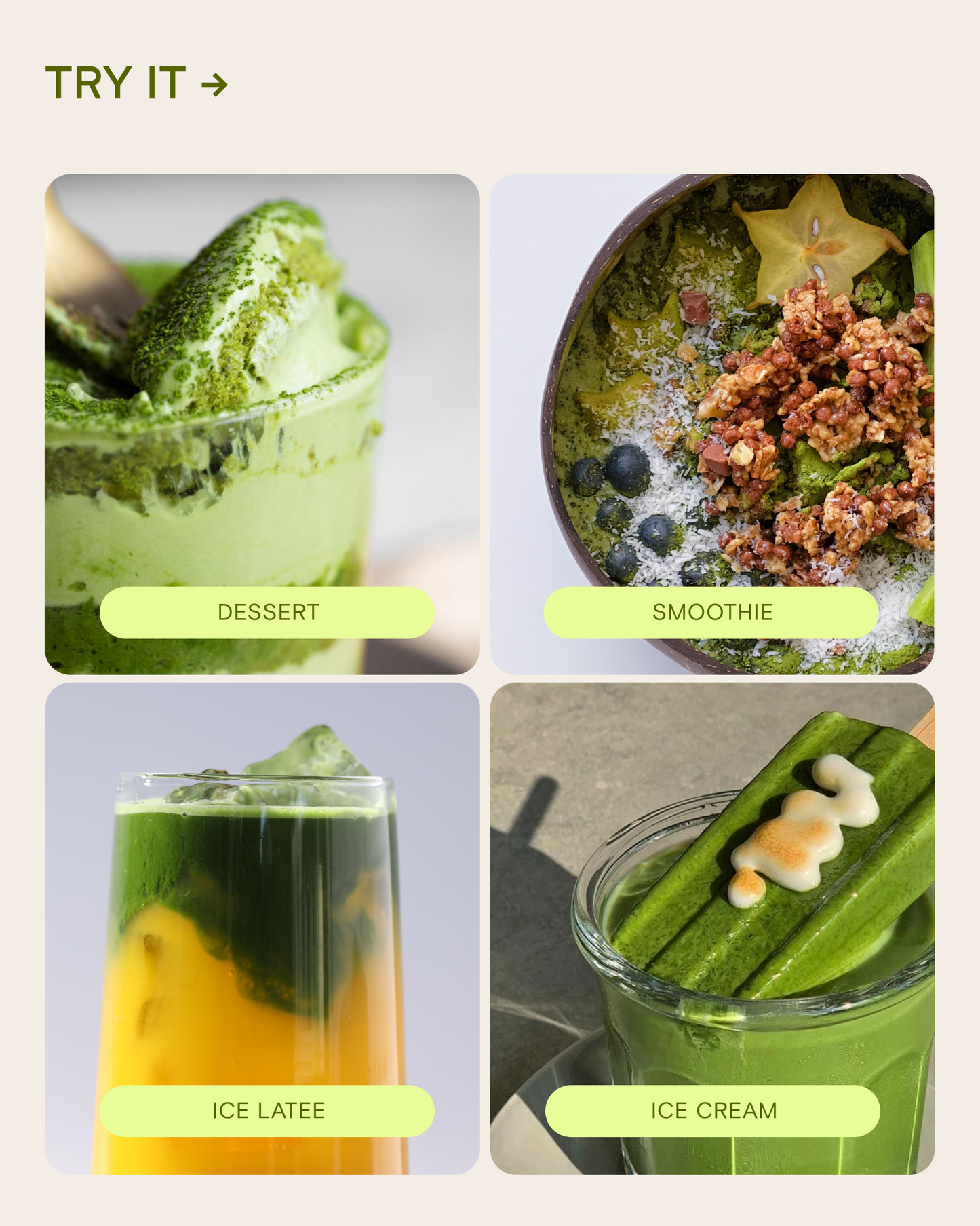This screenshot has width=980, height=1226.
Task: Click the green popsicle in the ice cream glass
Action: coord(780,848)
